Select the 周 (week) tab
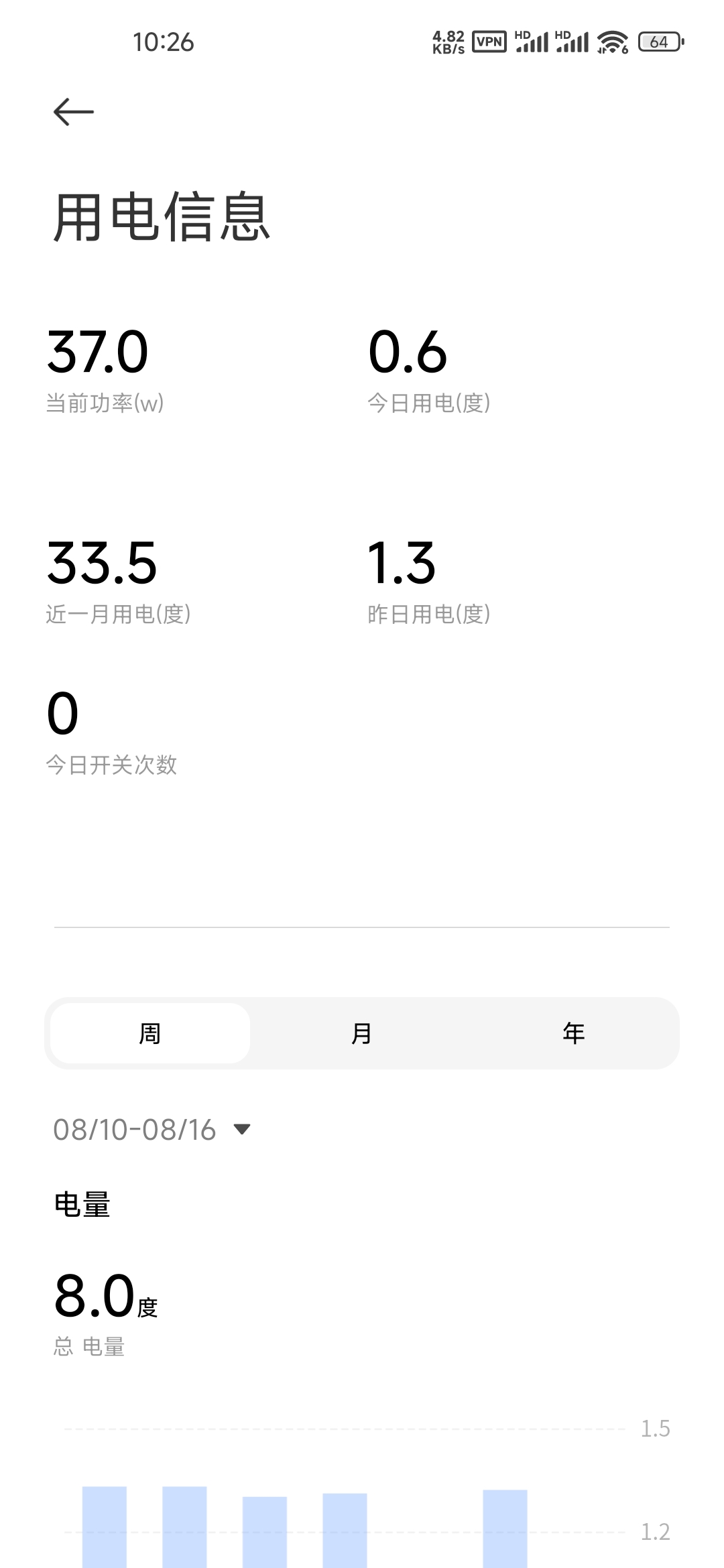724x1568 pixels. [x=150, y=1033]
